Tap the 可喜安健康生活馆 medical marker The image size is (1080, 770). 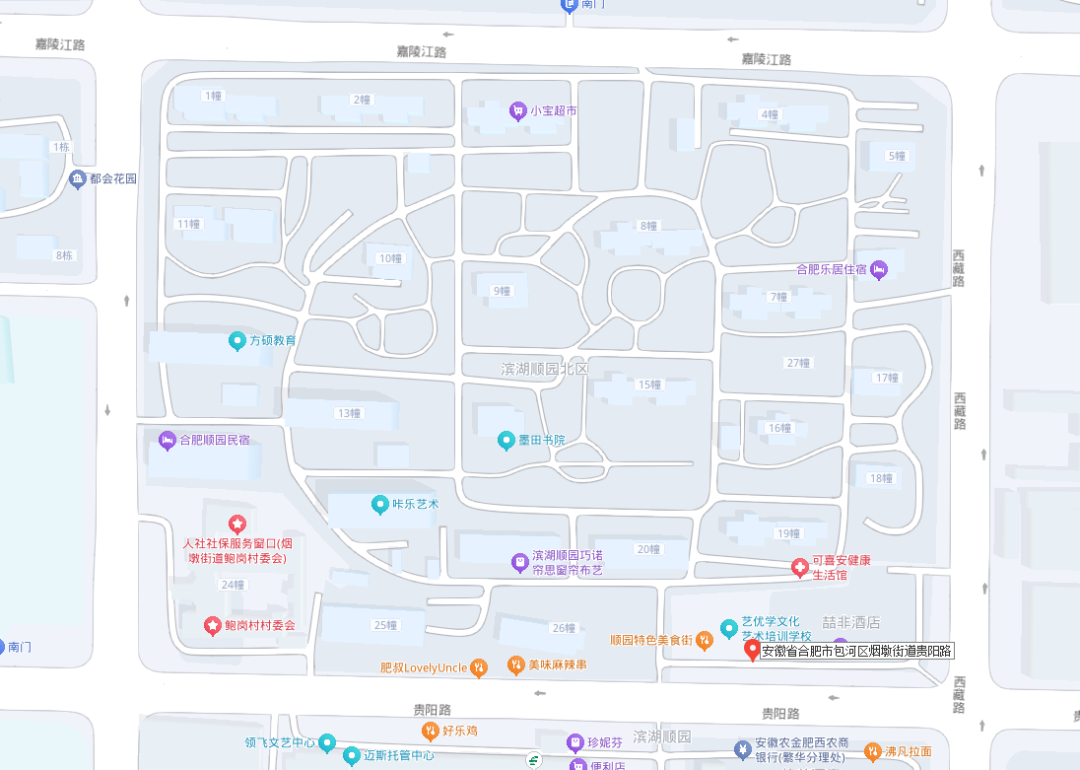[x=799, y=567]
